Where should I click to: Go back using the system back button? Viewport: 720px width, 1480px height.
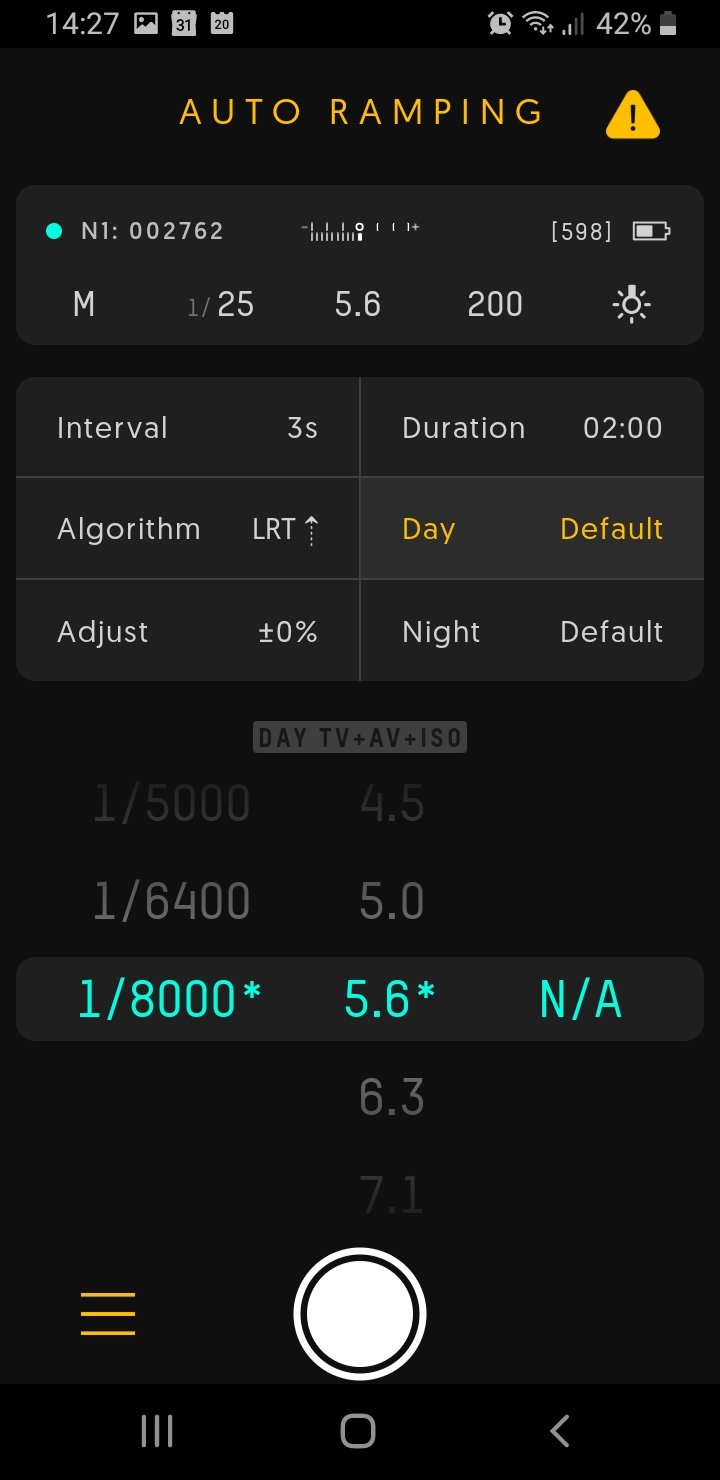click(x=560, y=1431)
